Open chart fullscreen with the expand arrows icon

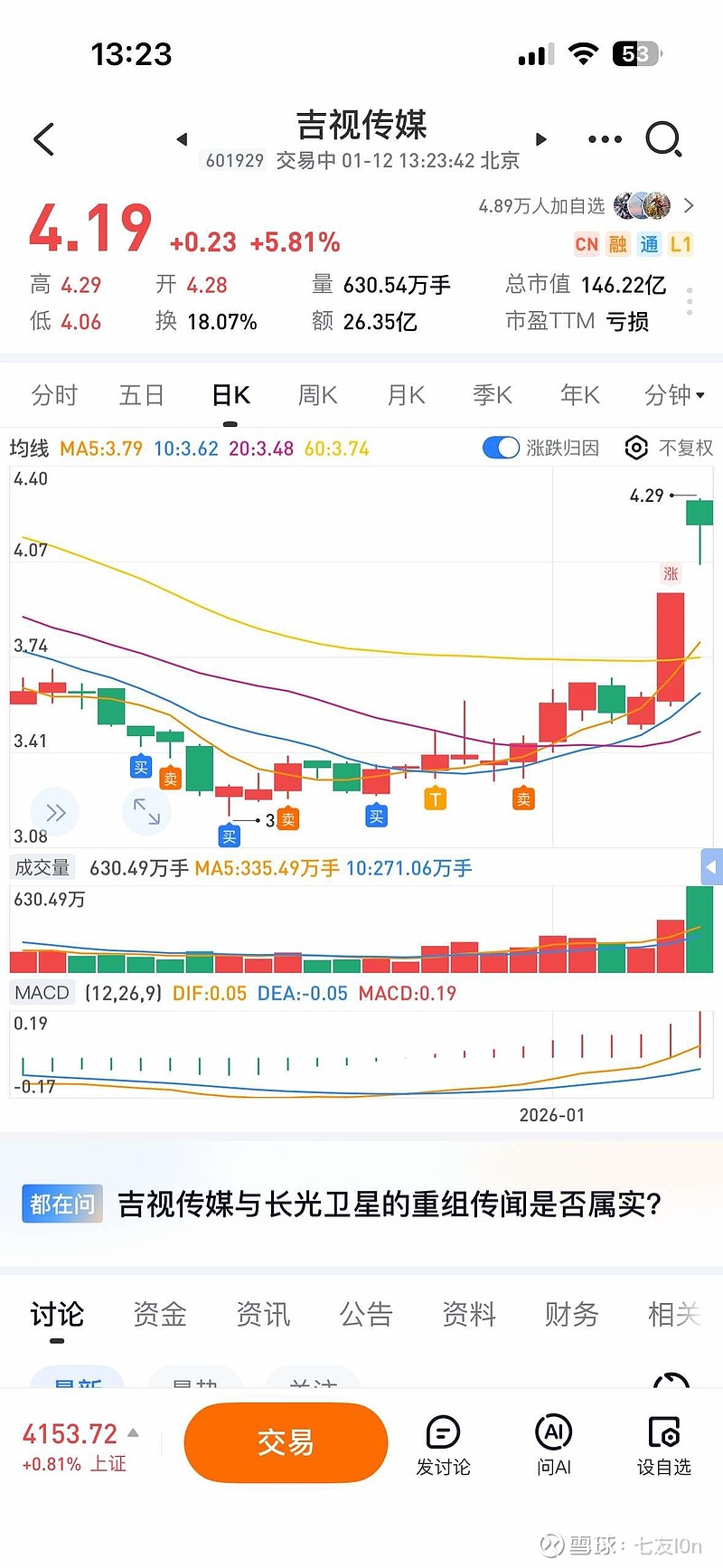(x=146, y=811)
